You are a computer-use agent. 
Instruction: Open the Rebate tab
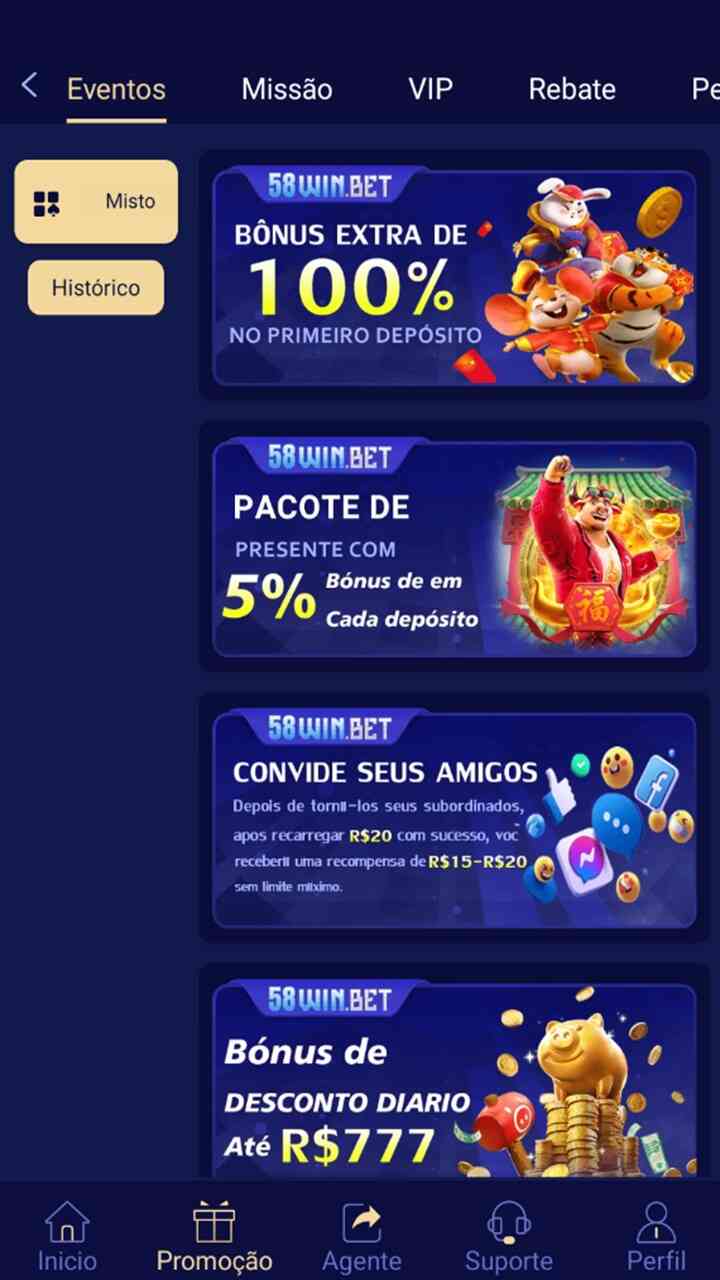572,89
